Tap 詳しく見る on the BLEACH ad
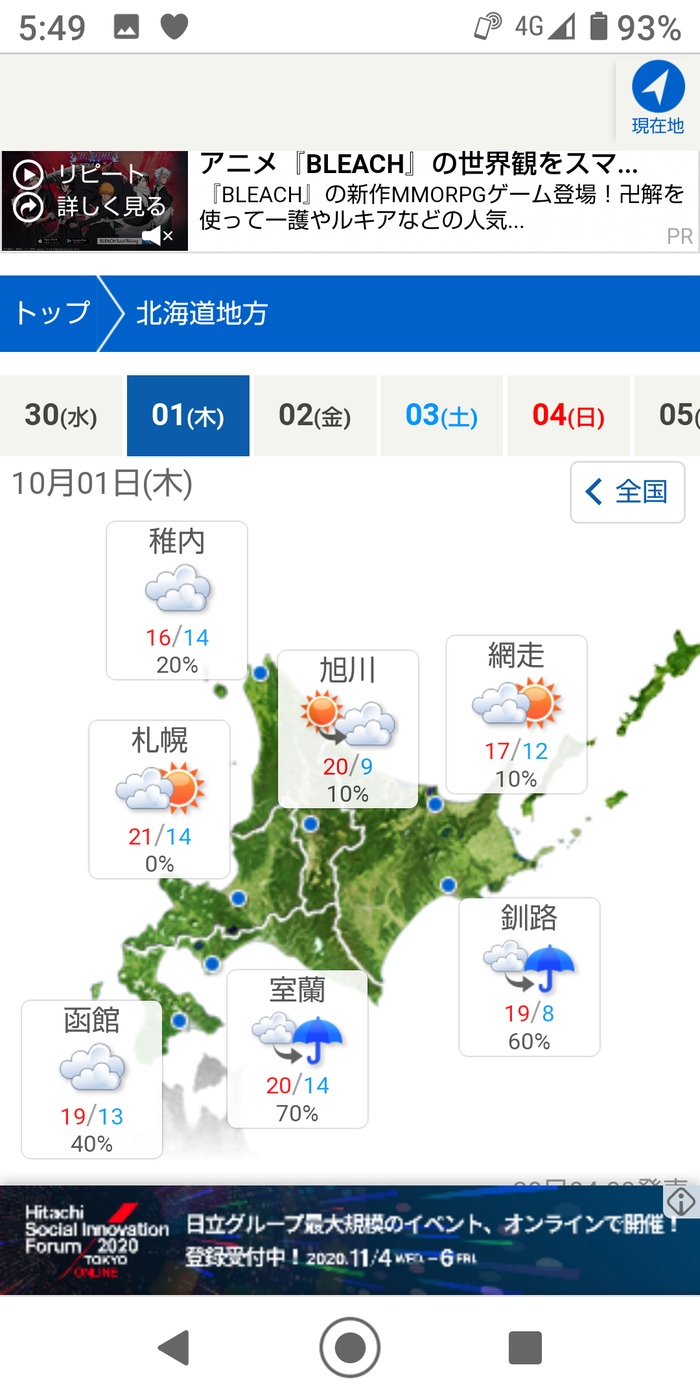700x1400 pixels. [x=89, y=207]
